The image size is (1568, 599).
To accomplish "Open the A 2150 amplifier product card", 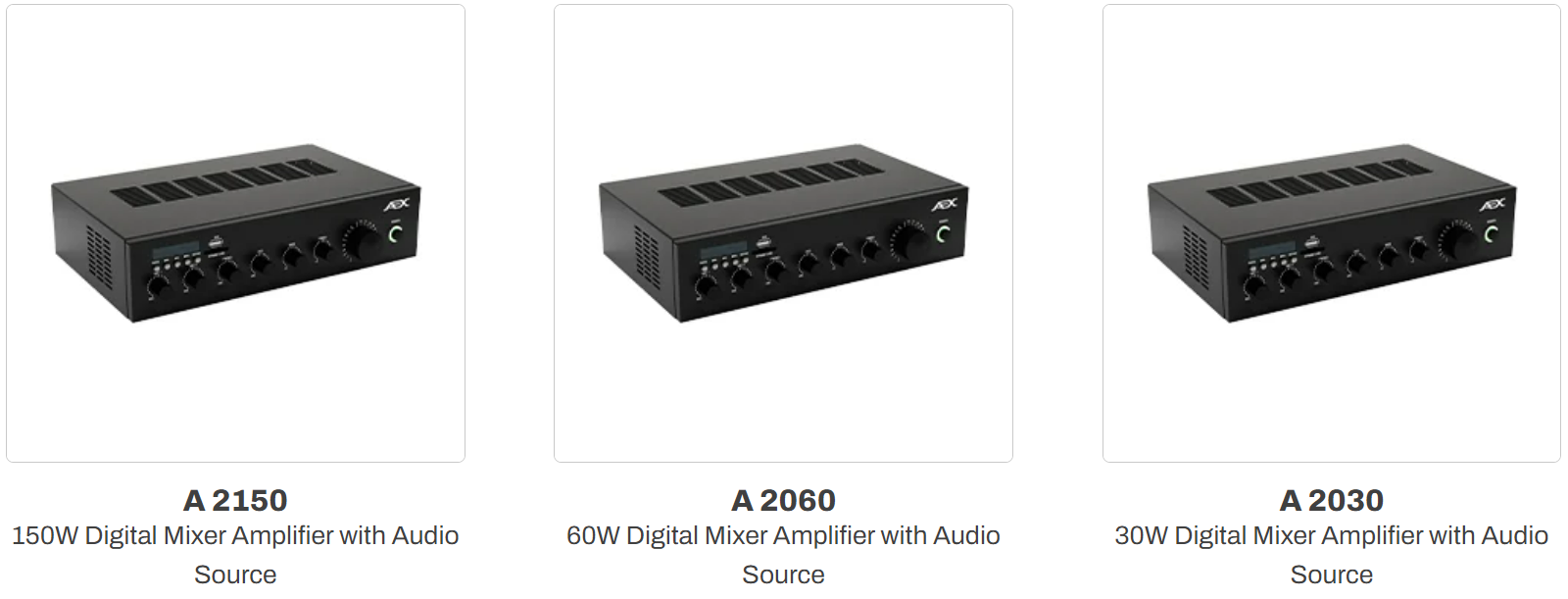I will (x=235, y=233).
